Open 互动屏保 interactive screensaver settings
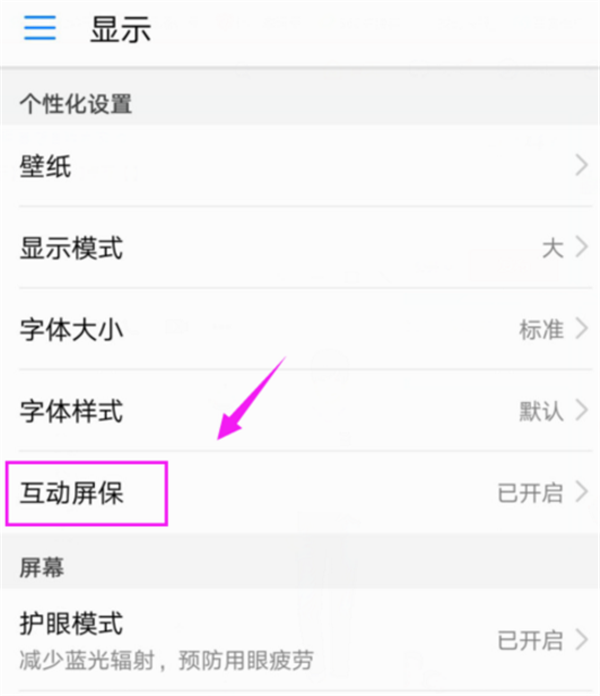Image resolution: width=600 pixels, height=696 pixels. (300, 492)
